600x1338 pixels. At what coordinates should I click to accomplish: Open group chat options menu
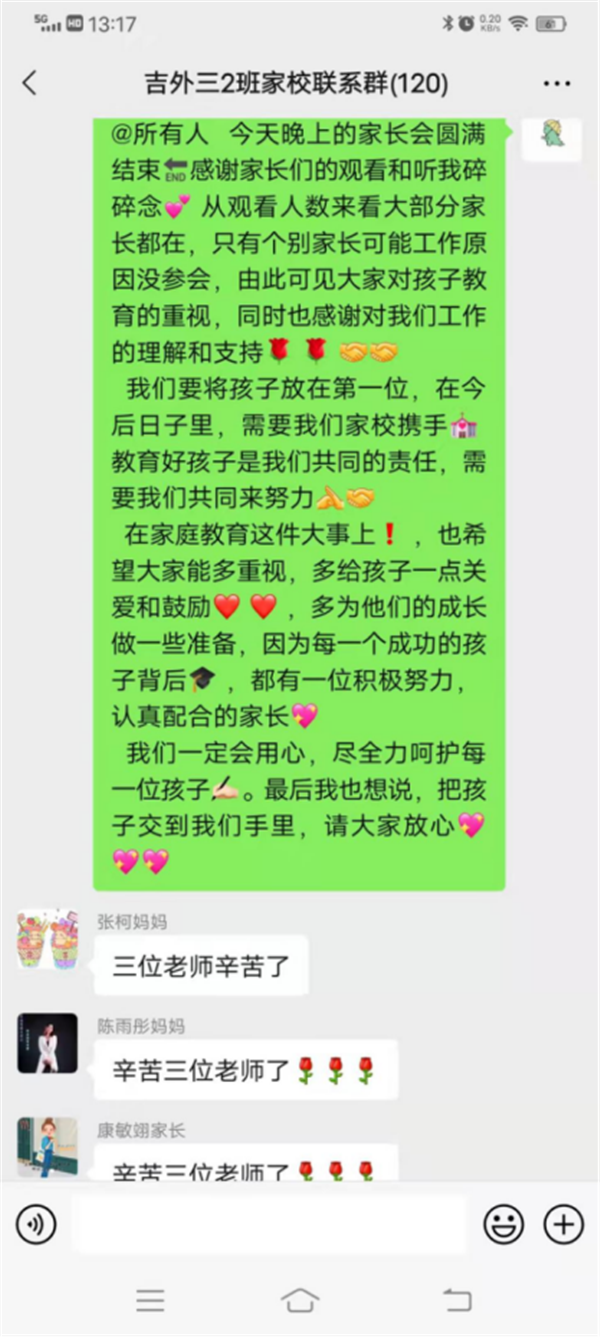tap(557, 84)
